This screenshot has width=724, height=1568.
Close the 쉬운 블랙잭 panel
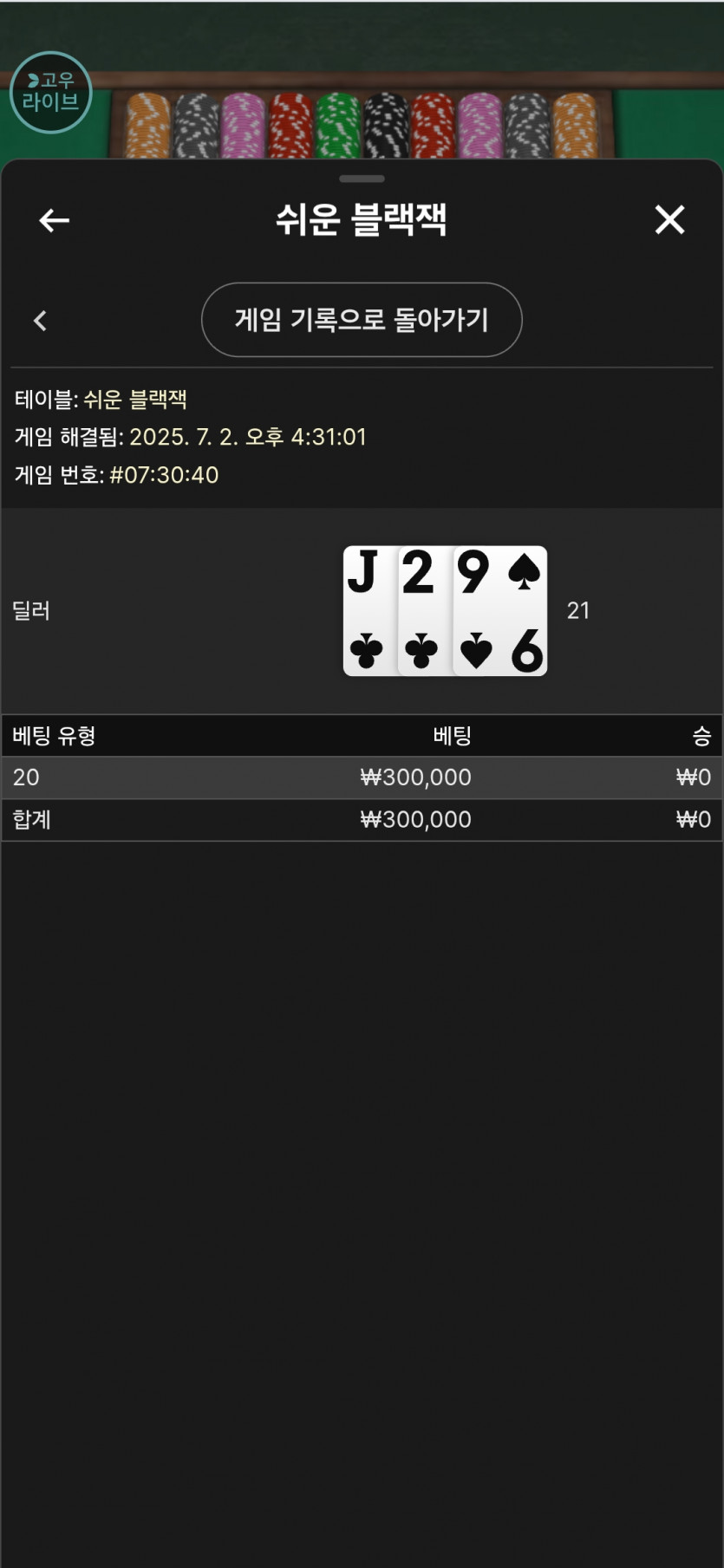[x=669, y=220]
